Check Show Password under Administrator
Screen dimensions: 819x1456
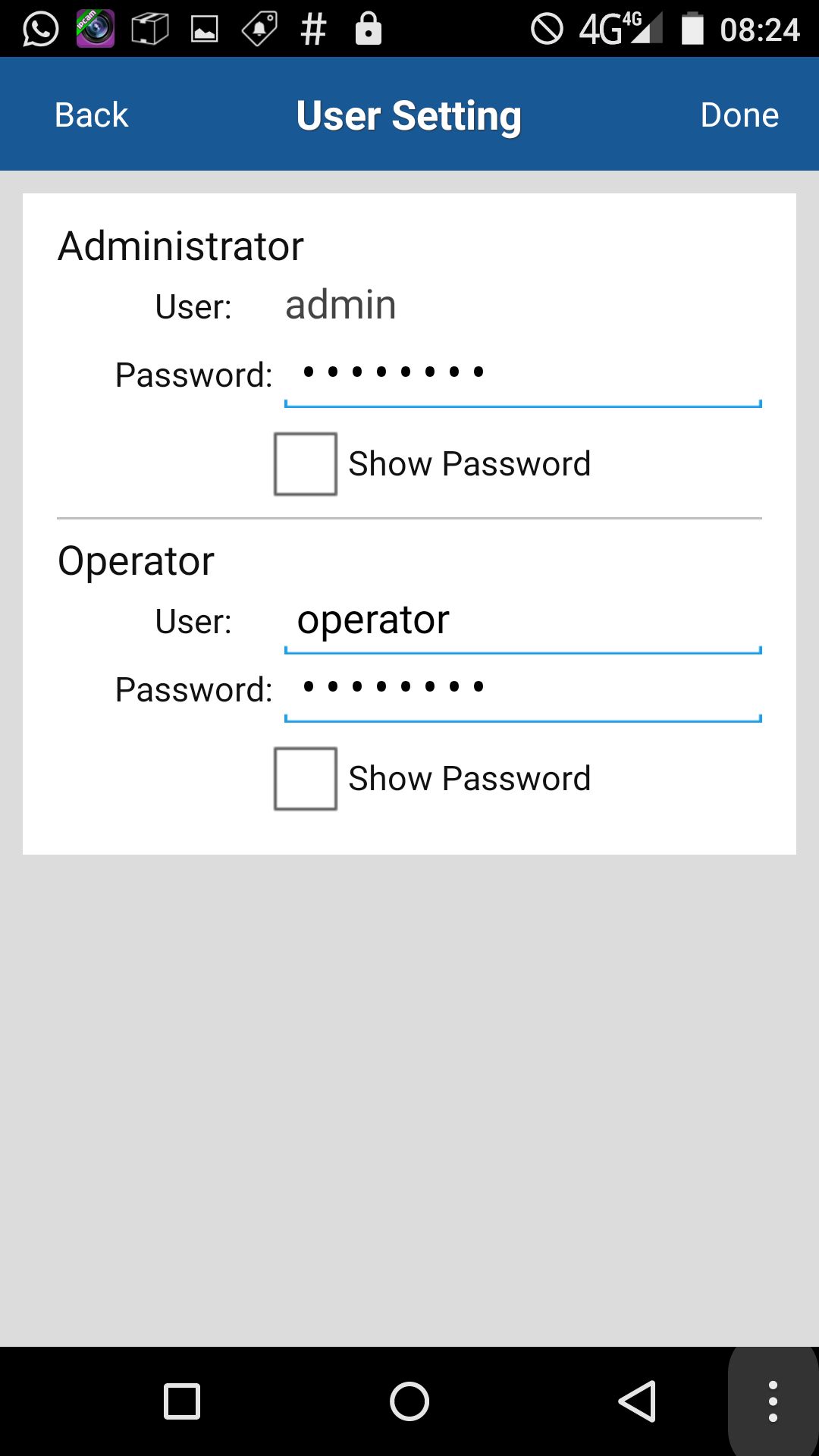[306, 464]
